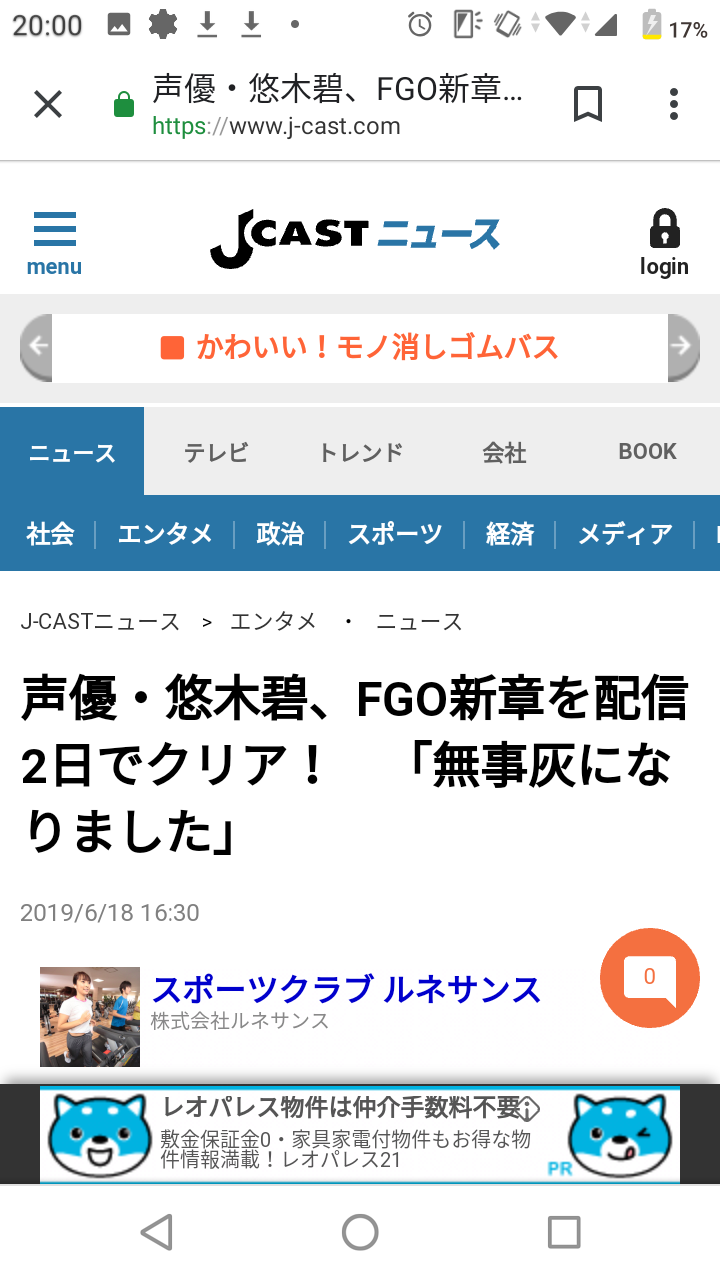Close the browser custom tab
Image resolution: width=720 pixels, height=1280 pixels.
pos(48,104)
